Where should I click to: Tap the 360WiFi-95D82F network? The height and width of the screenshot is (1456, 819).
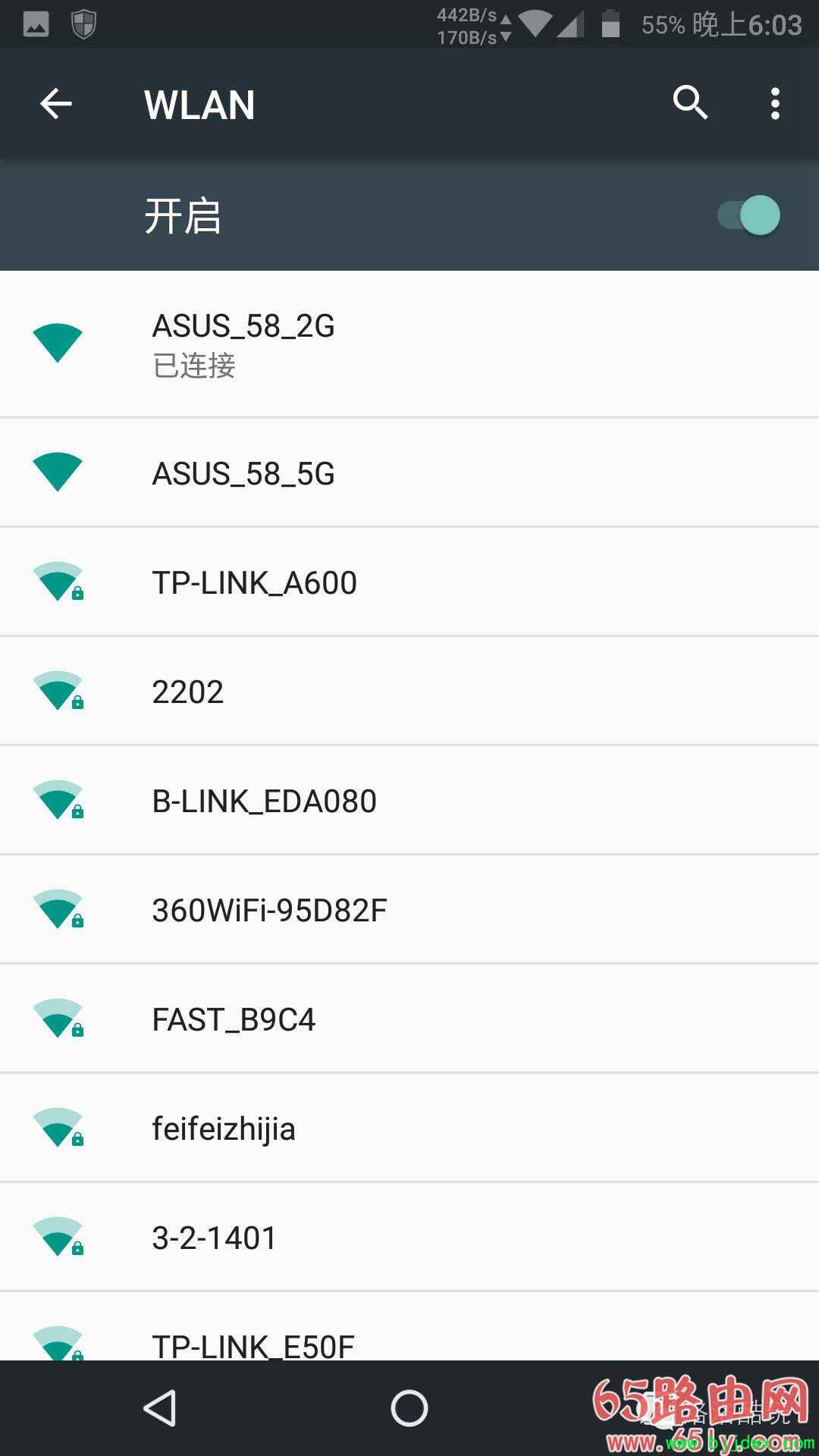(409, 909)
